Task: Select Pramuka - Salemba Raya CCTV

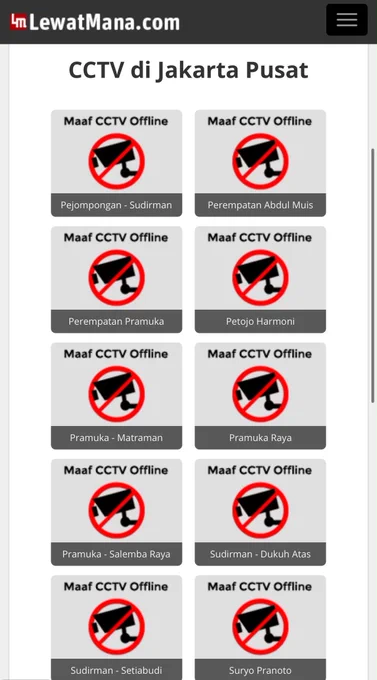Action: coord(116,512)
